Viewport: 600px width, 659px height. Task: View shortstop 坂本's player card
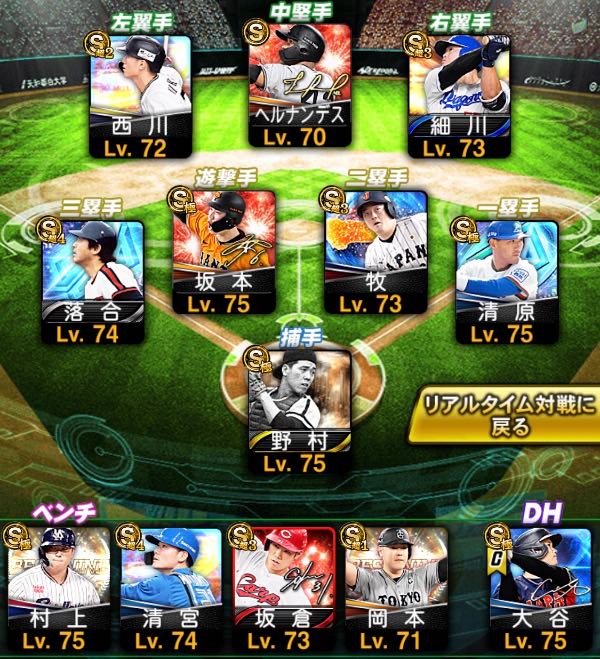(x=224, y=252)
